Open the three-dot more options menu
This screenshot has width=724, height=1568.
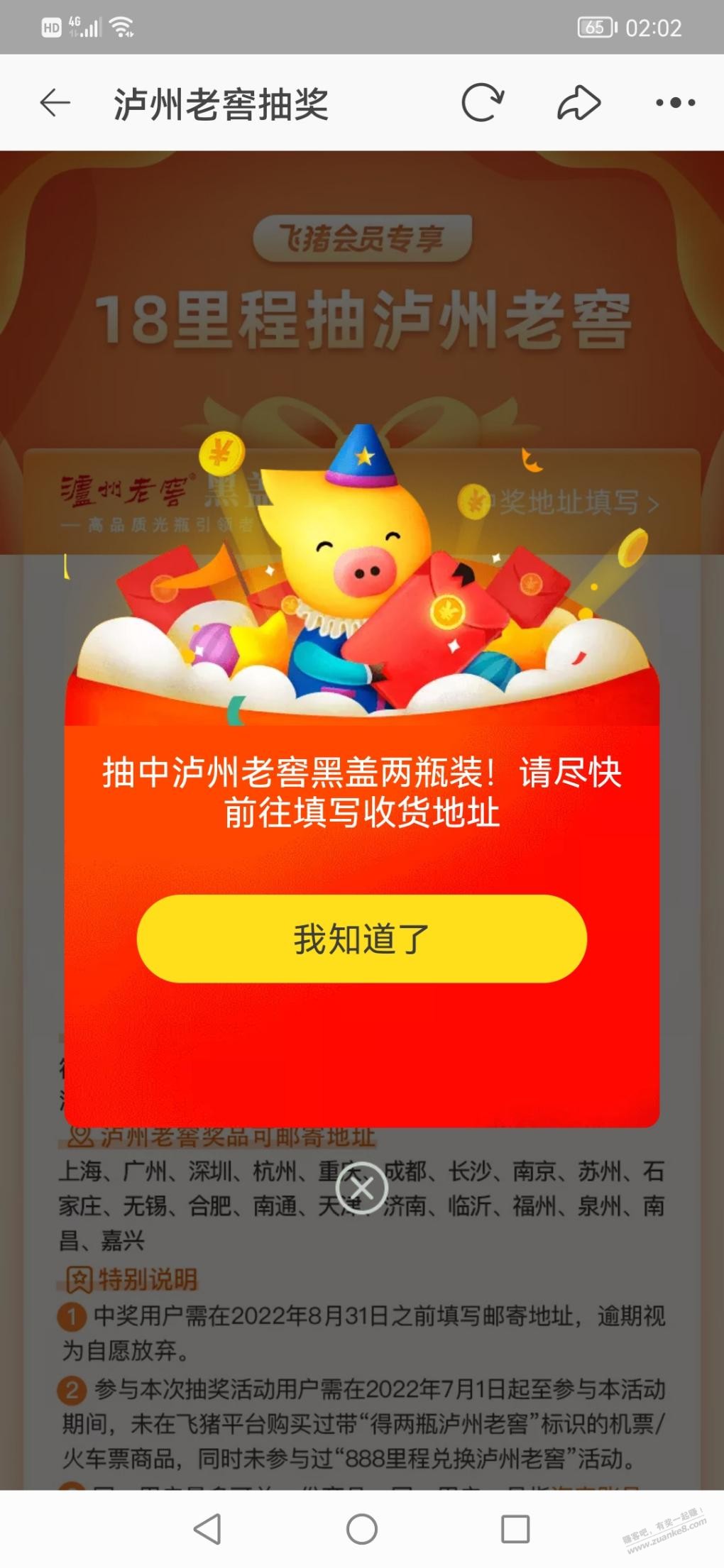coord(676,101)
